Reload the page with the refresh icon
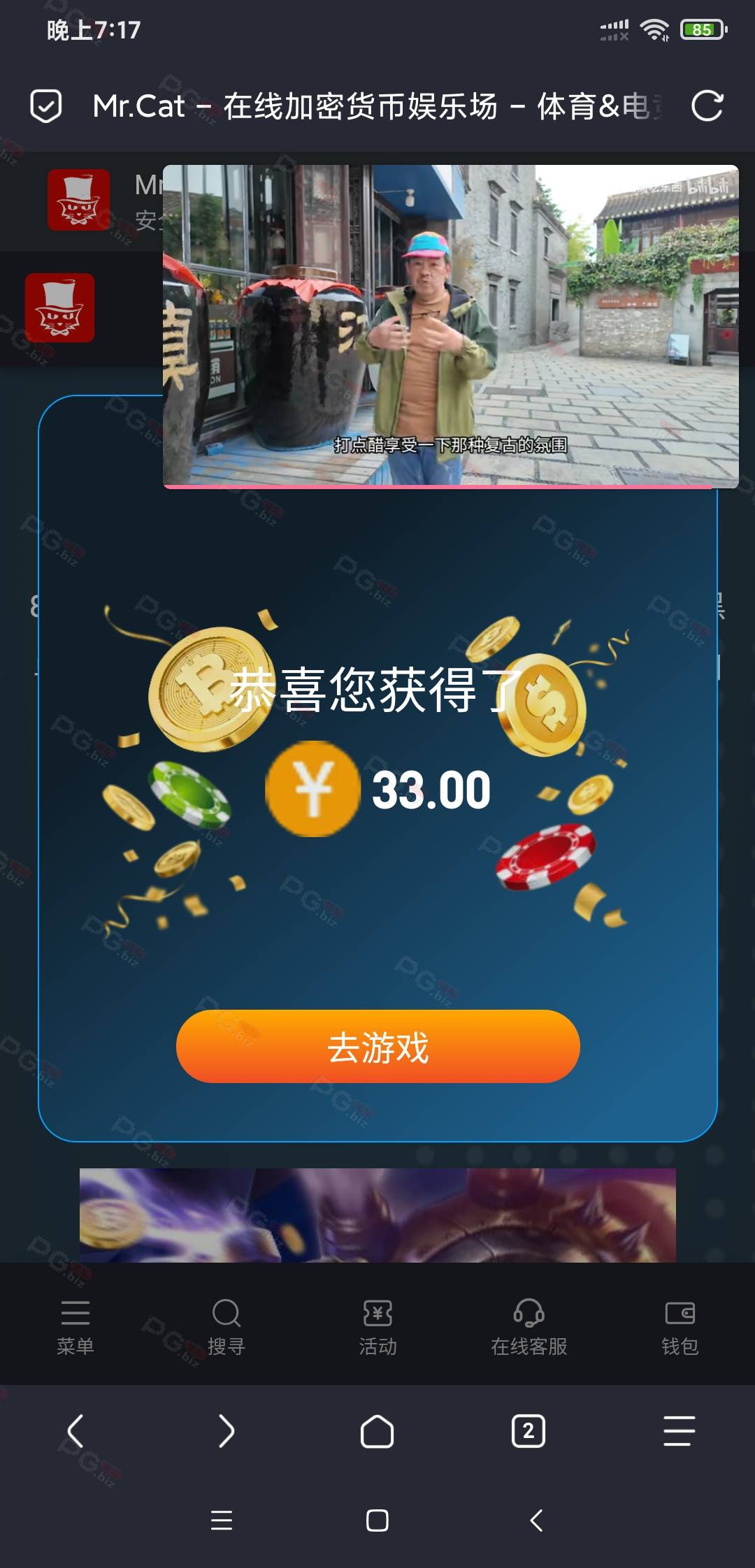The height and width of the screenshot is (1568, 755). pyautogui.click(x=707, y=106)
